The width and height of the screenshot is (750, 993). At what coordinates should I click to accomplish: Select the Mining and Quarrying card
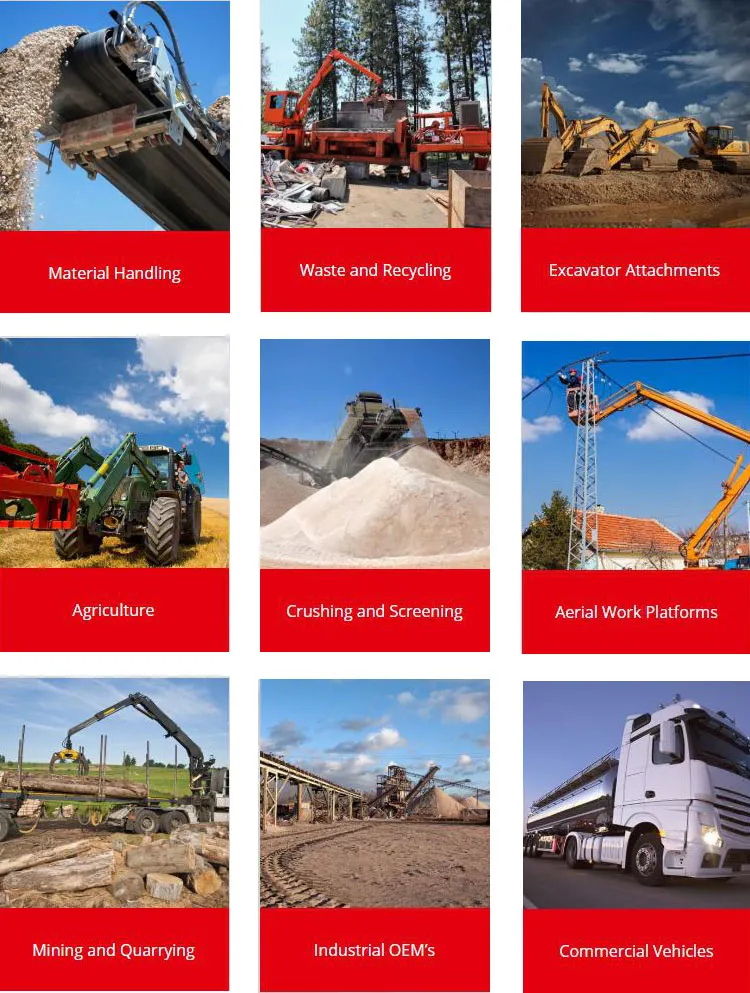113,950
